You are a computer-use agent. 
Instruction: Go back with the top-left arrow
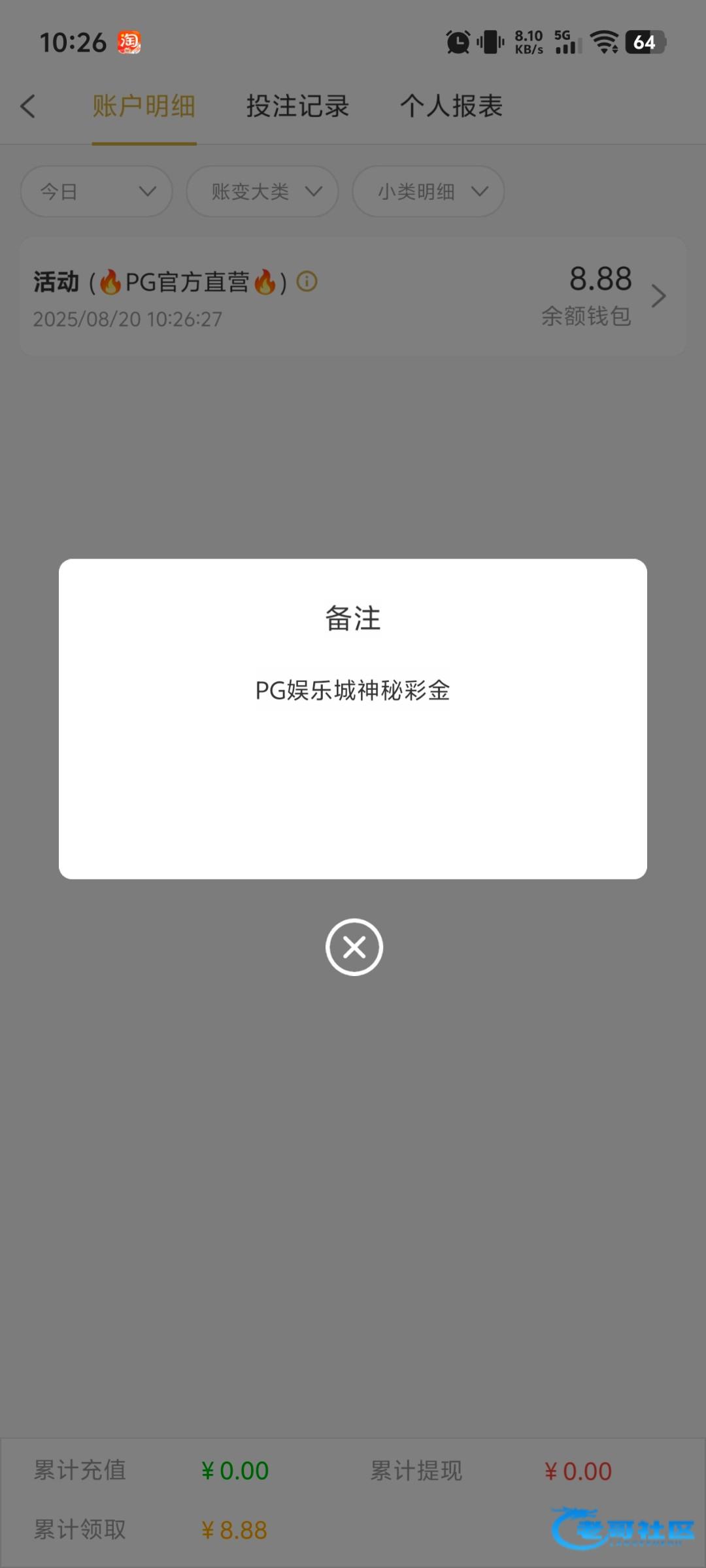27,106
